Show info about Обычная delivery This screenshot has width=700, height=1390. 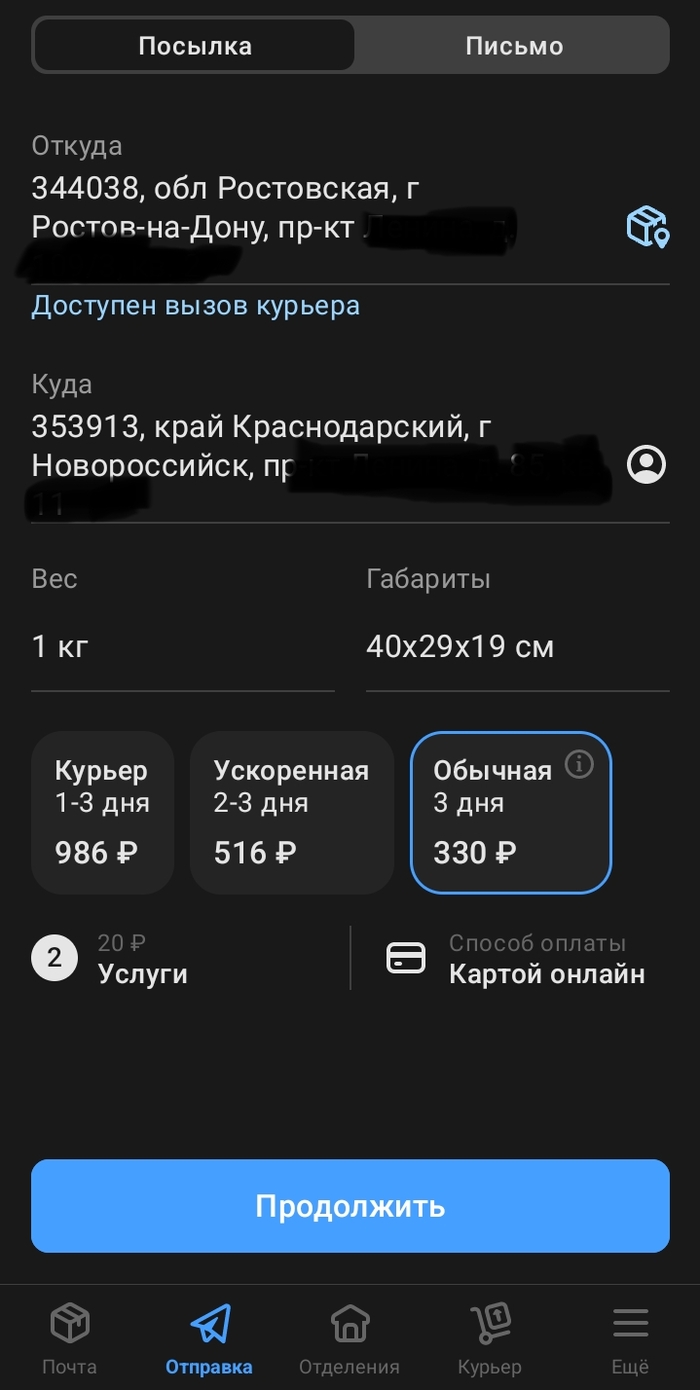pyautogui.click(x=579, y=765)
